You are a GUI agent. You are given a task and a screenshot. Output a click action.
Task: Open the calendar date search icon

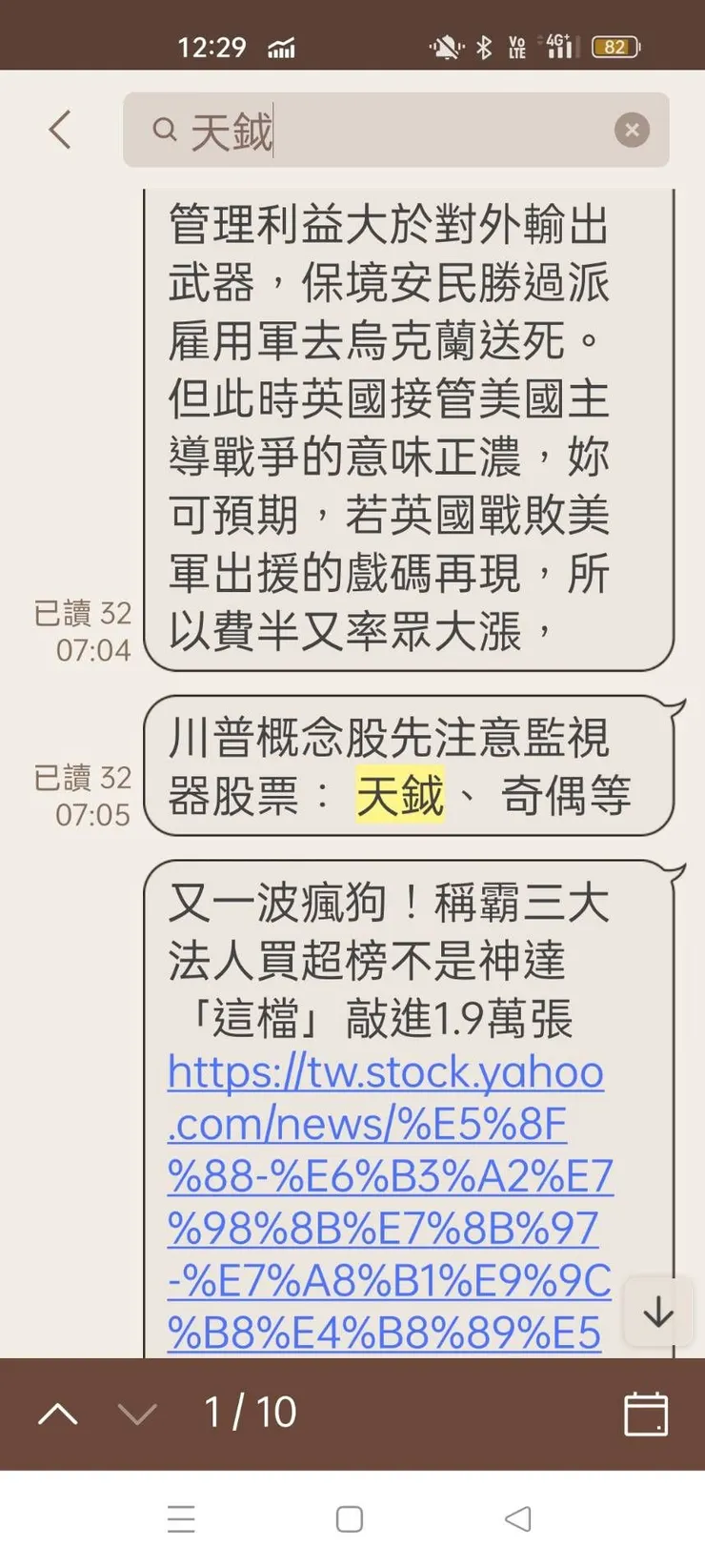(646, 1415)
